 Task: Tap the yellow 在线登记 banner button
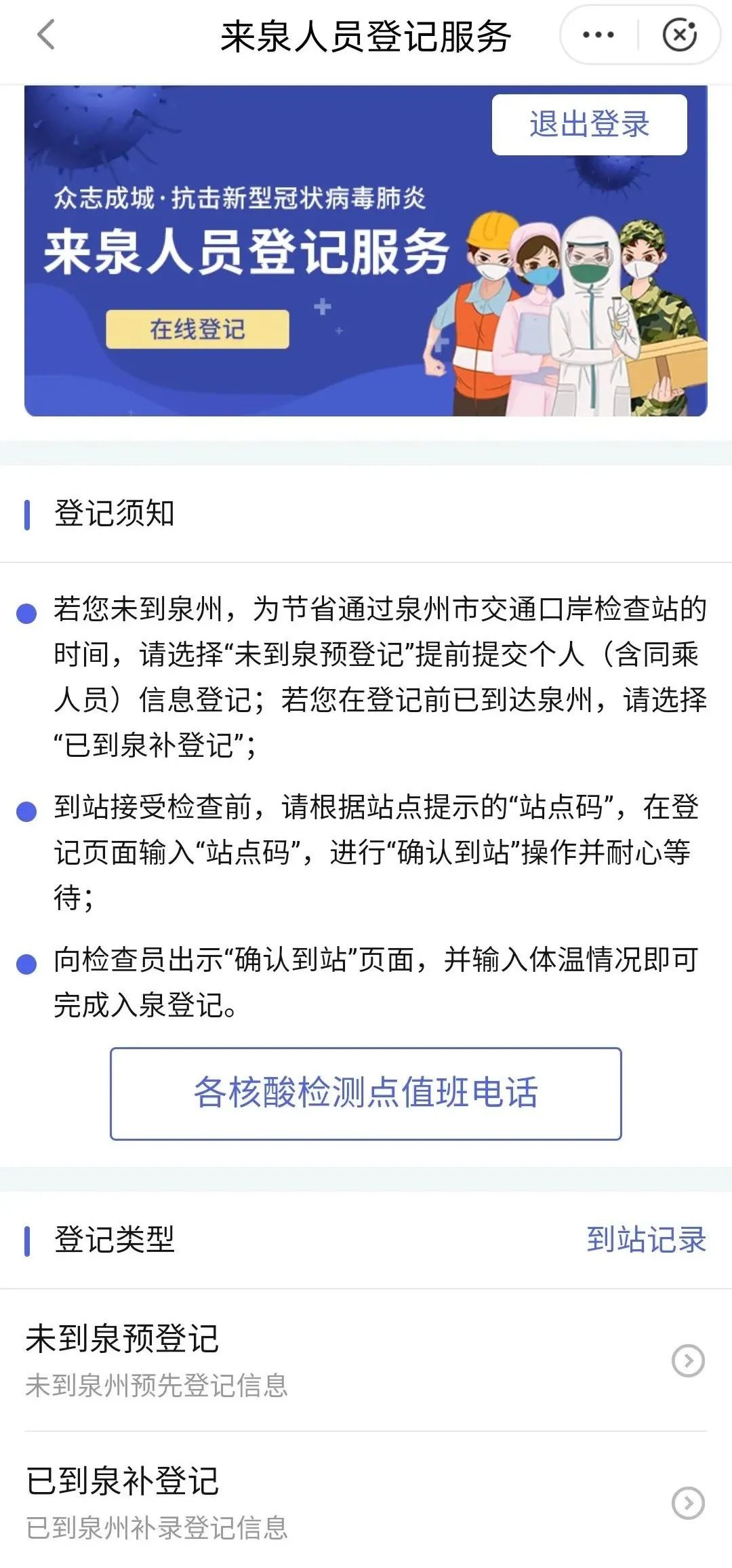(197, 330)
